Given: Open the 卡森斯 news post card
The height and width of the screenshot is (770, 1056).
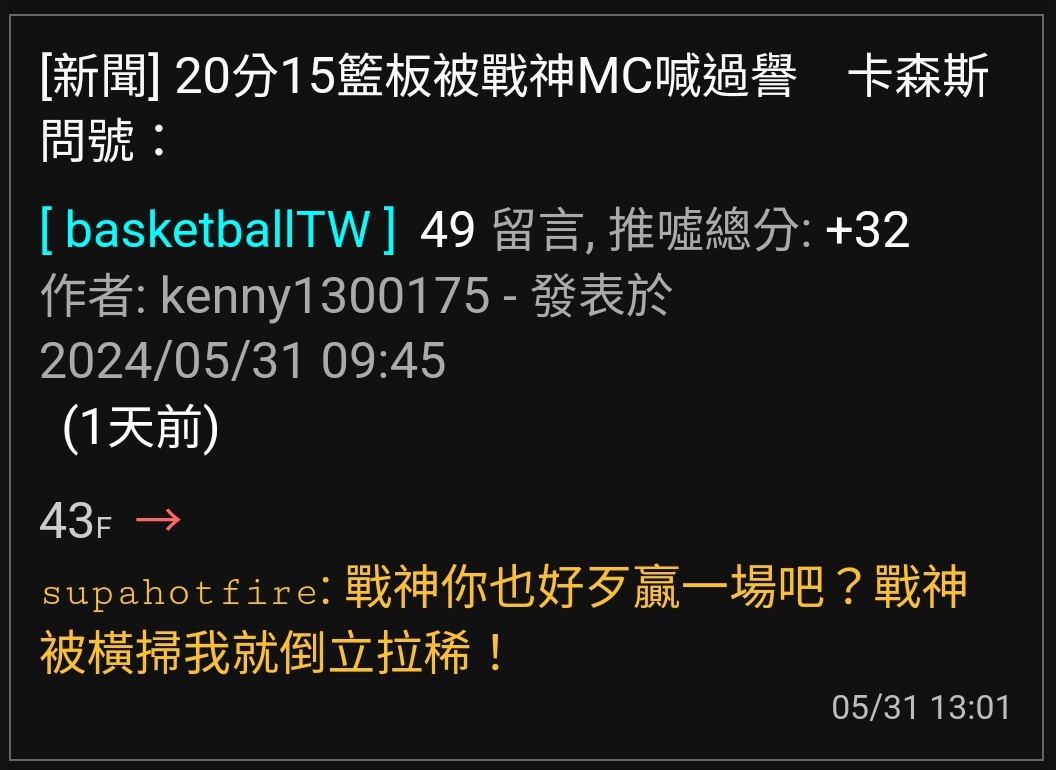Looking at the screenshot, I should (x=514, y=108).
